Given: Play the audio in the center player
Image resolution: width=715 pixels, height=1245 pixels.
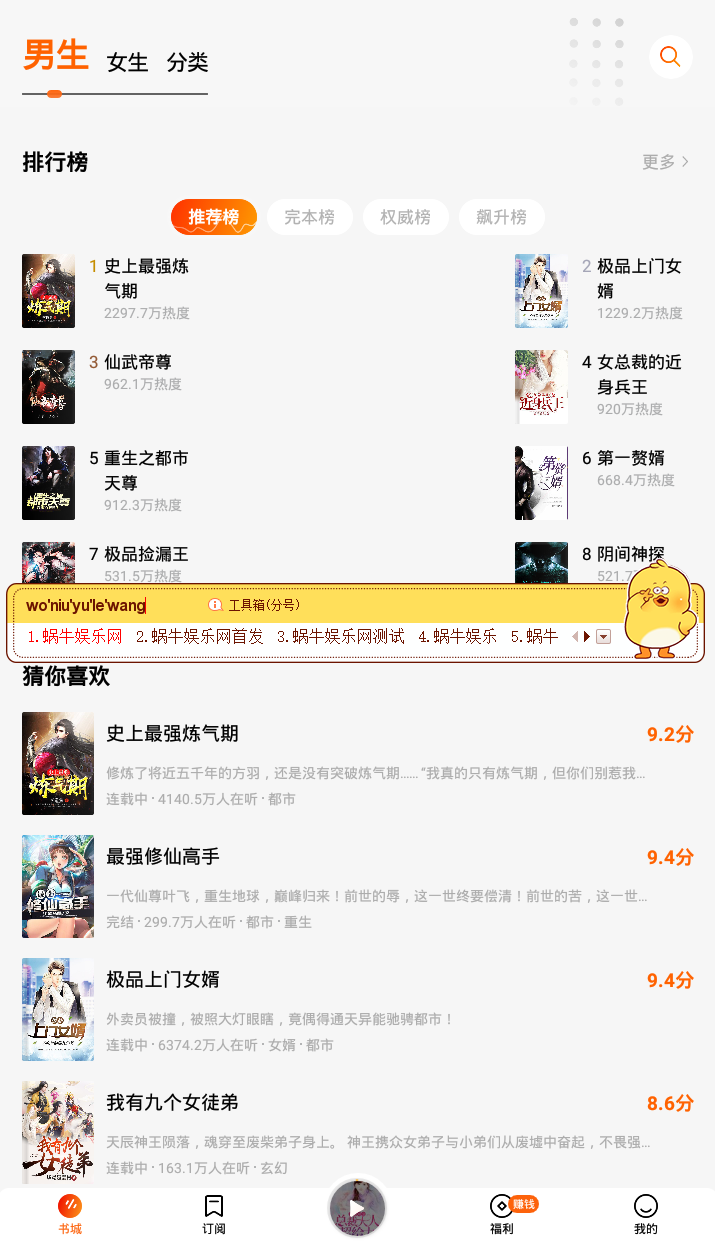Looking at the screenshot, I should pyautogui.click(x=357, y=1209).
